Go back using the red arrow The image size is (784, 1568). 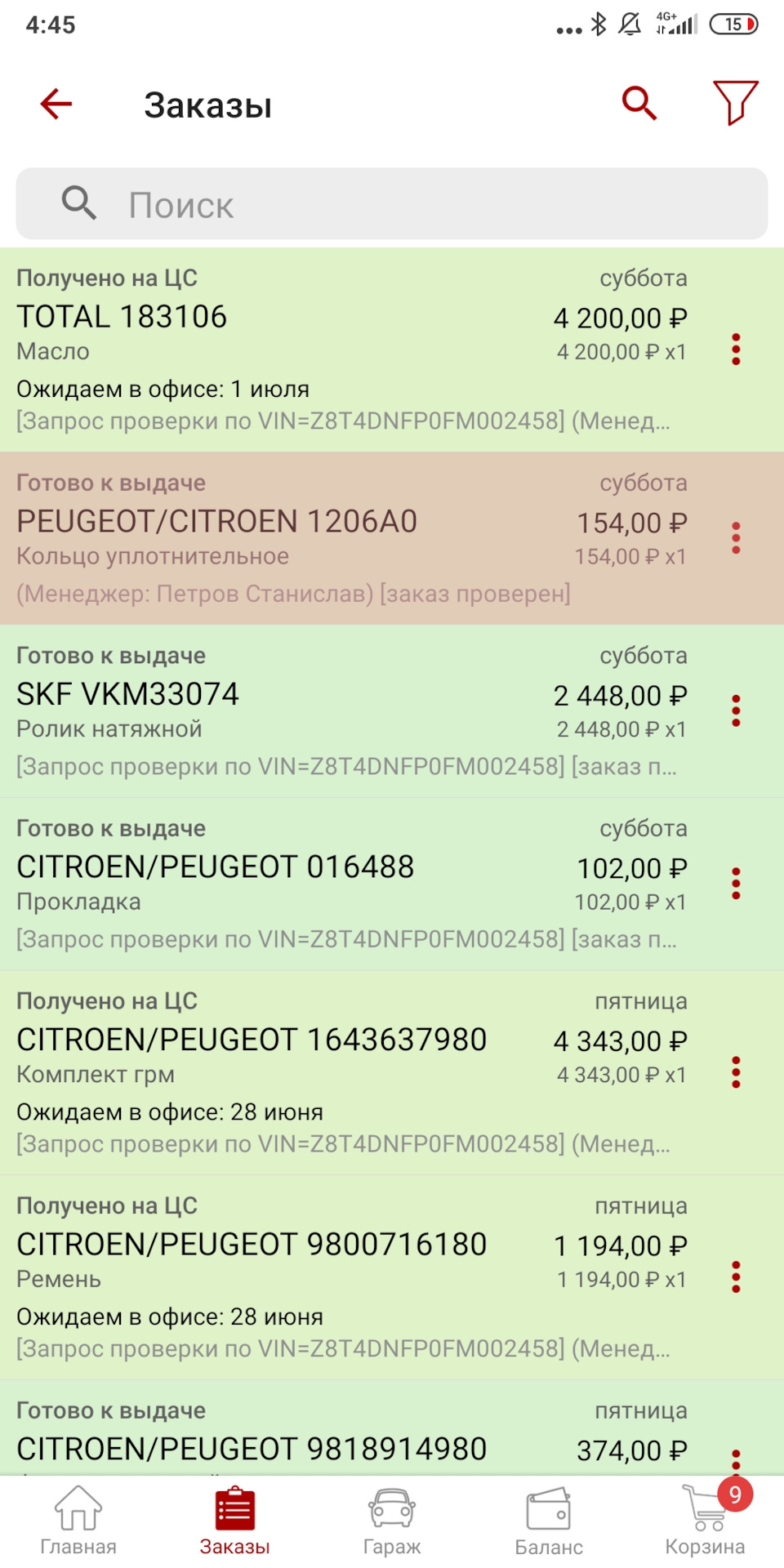(56, 104)
